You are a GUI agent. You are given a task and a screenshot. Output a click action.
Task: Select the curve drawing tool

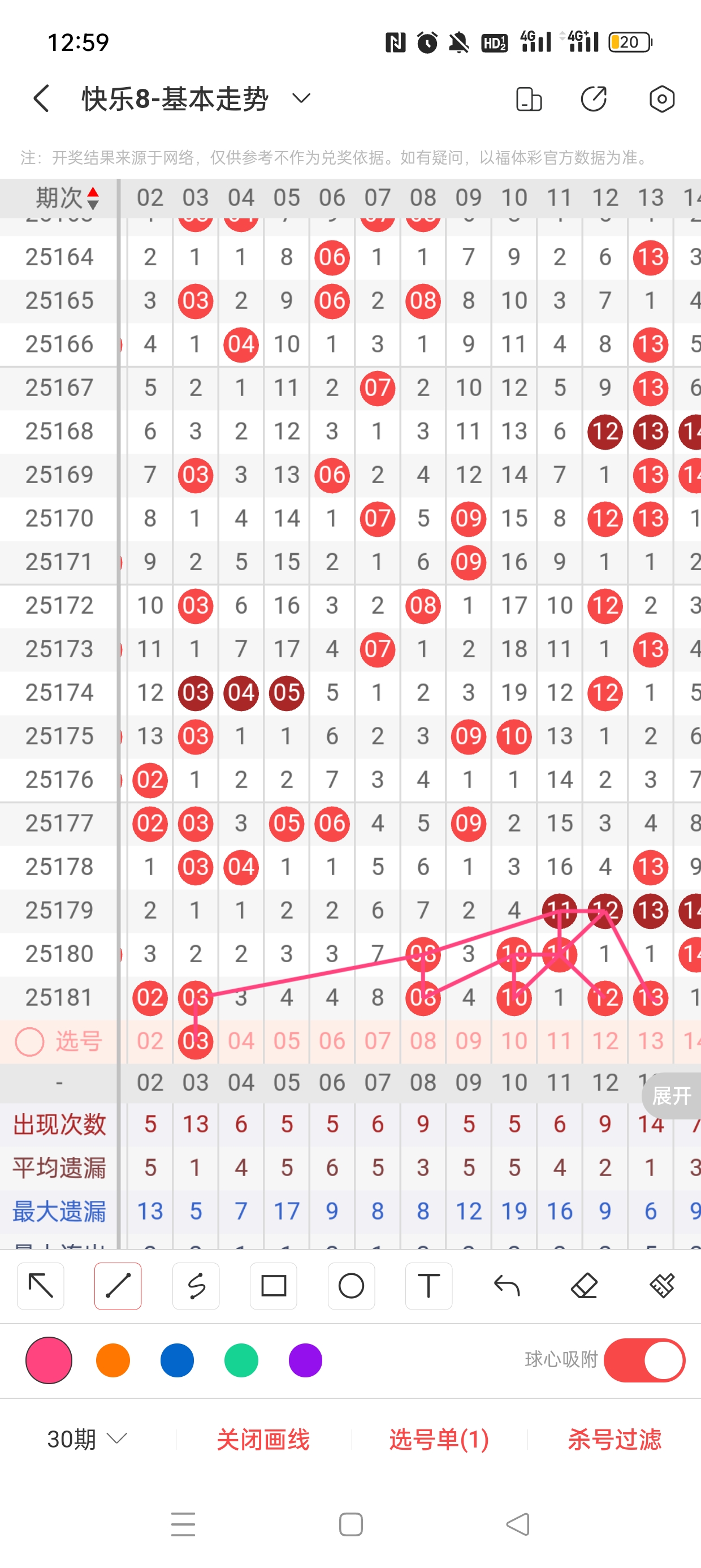pyautogui.click(x=196, y=1286)
